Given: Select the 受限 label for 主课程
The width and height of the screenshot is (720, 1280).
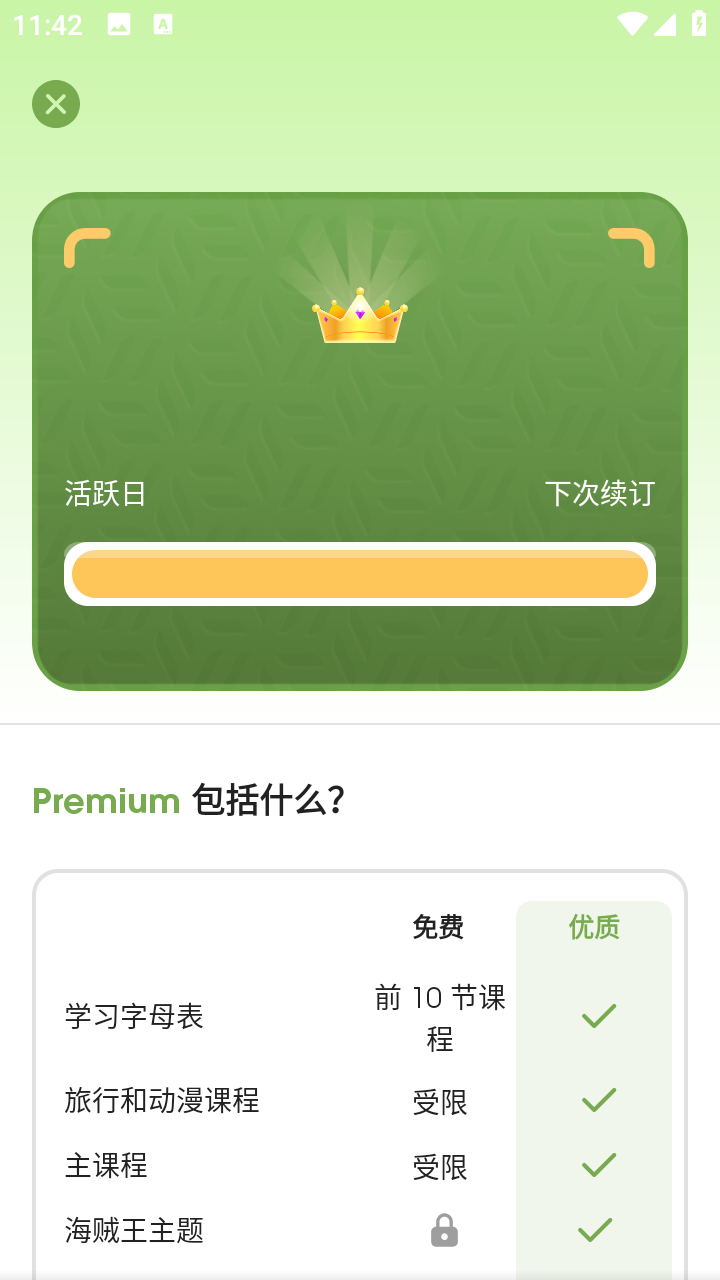Looking at the screenshot, I should [x=440, y=1166].
